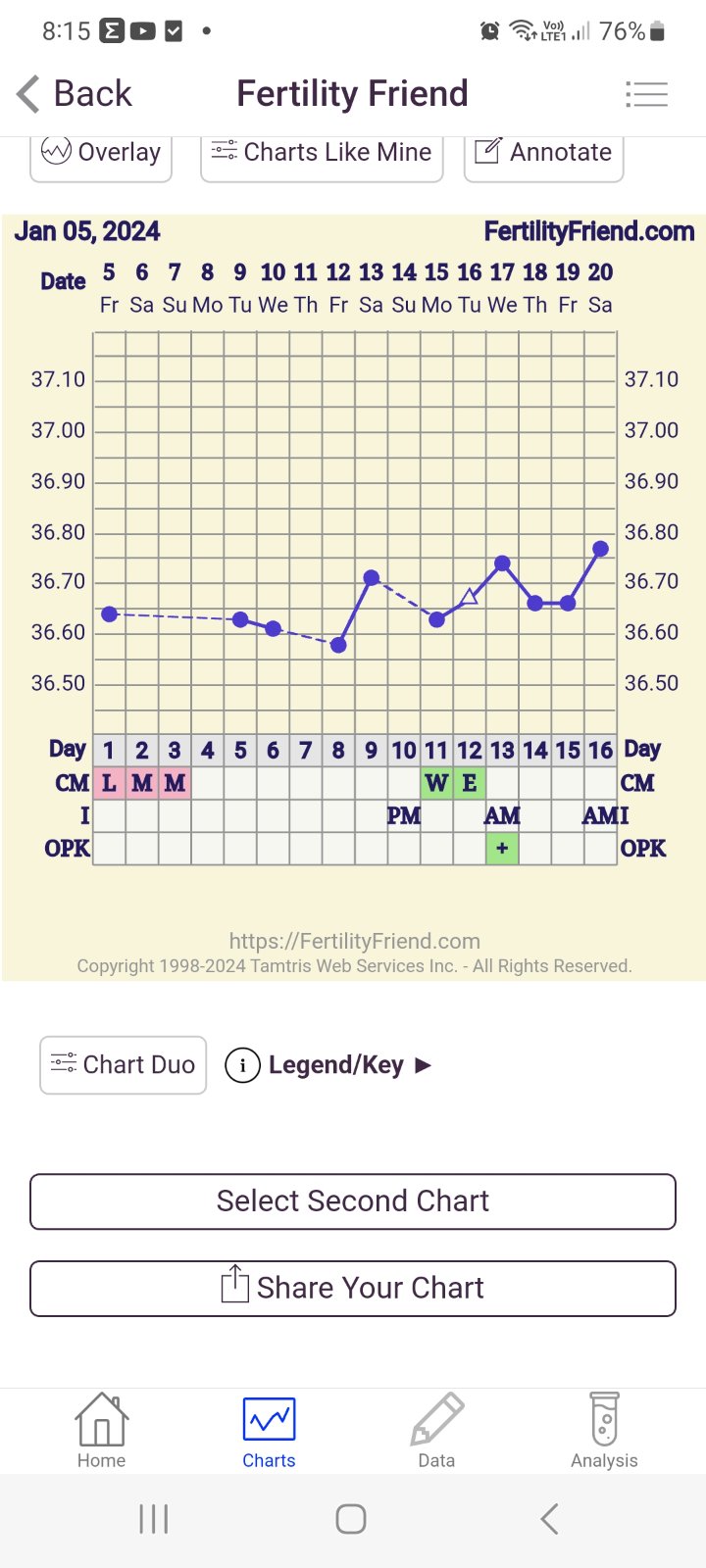The width and height of the screenshot is (706, 1568).
Task: Expand the Legend/Key
Action: [x=328, y=1065]
